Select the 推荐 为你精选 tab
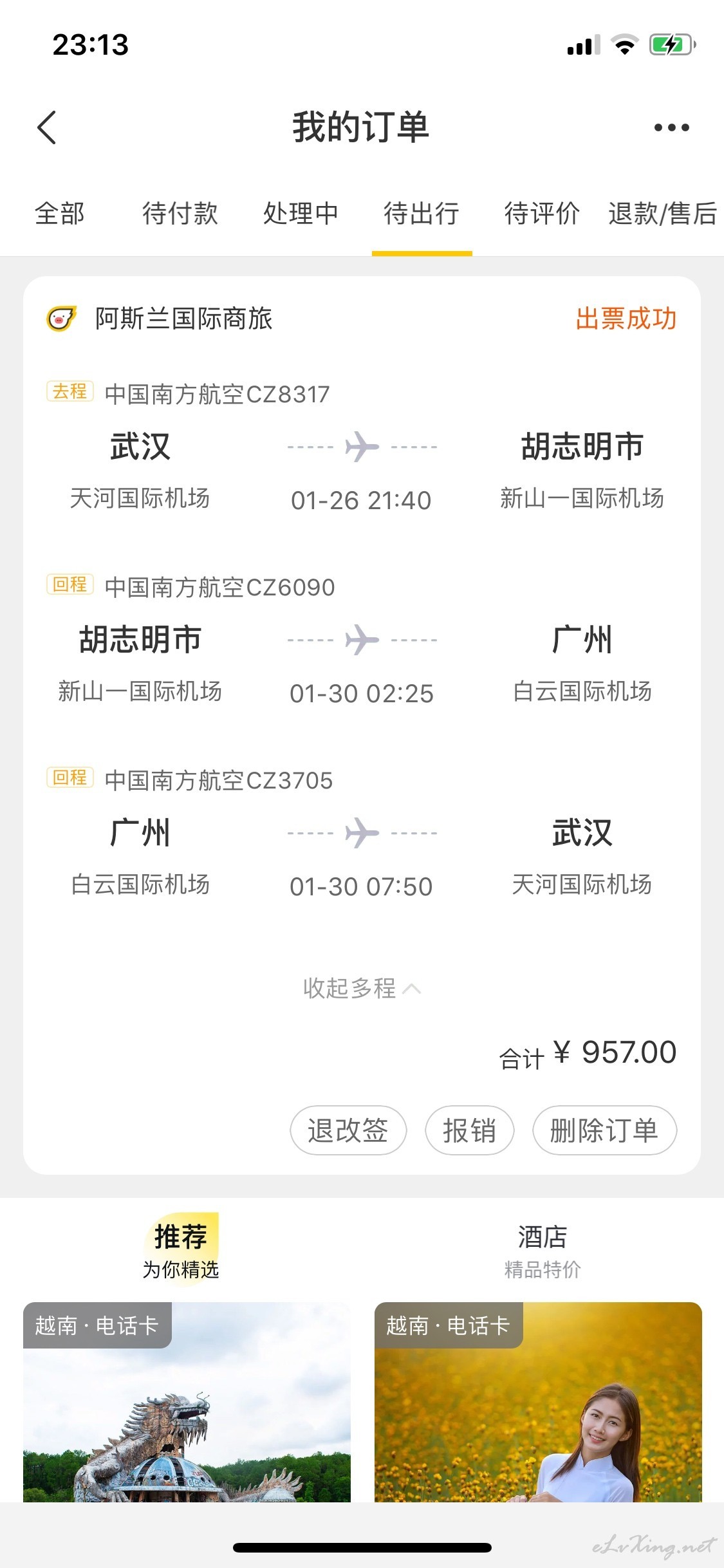The width and height of the screenshot is (724, 1568). point(181,1250)
